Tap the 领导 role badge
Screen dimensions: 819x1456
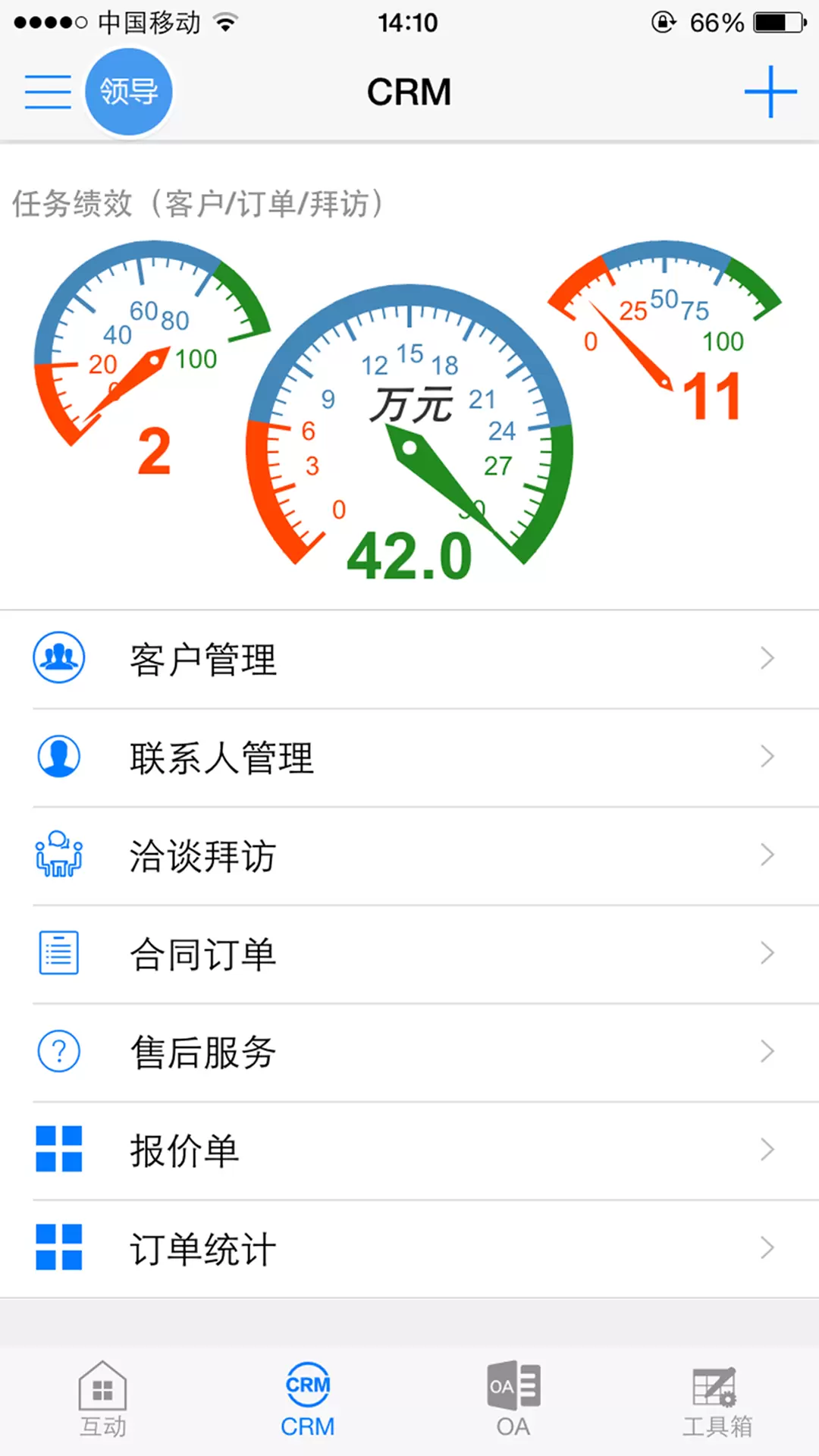click(128, 92)
